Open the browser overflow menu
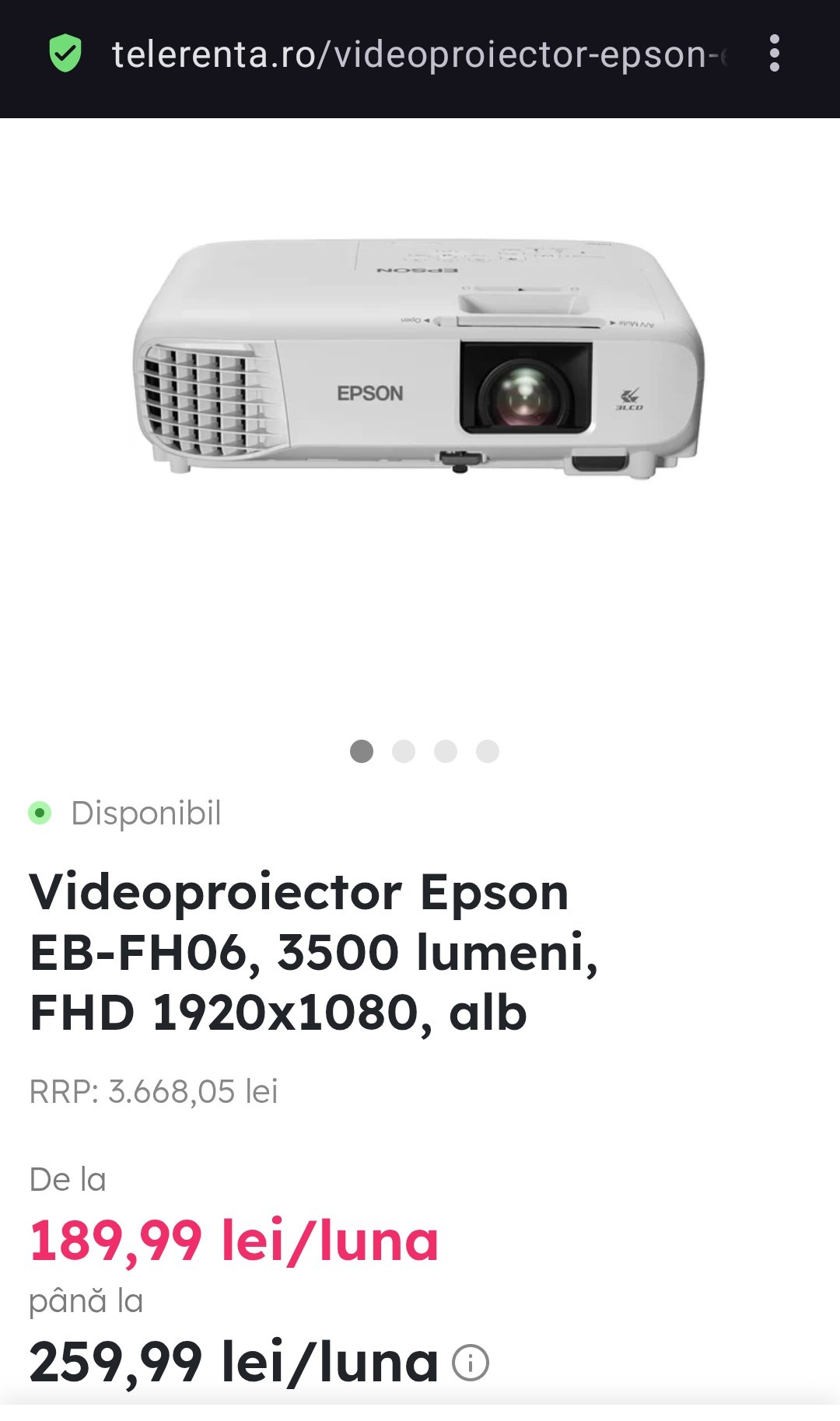Screen dimensions: 840x1421 click(x=774, y=54)
